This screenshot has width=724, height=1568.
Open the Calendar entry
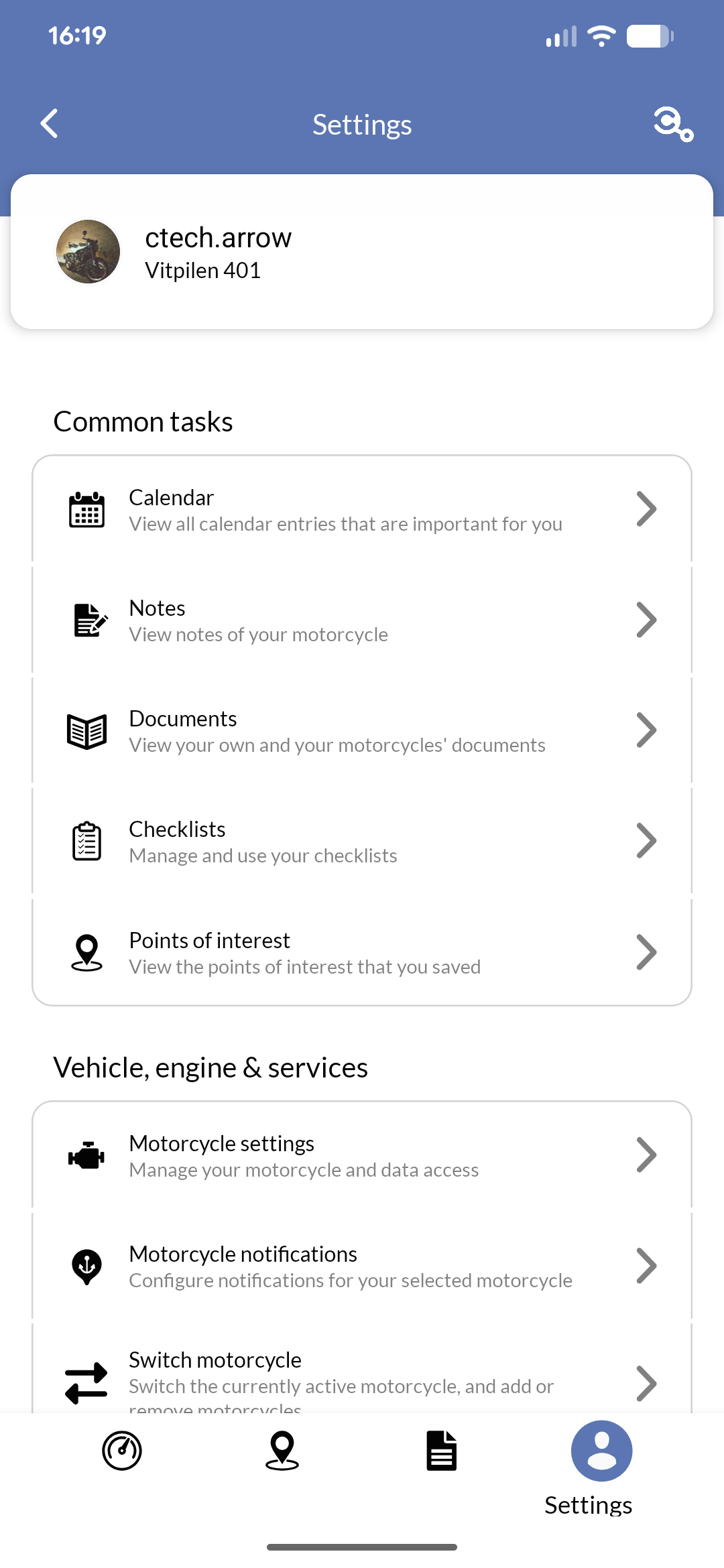click(362, 510)
